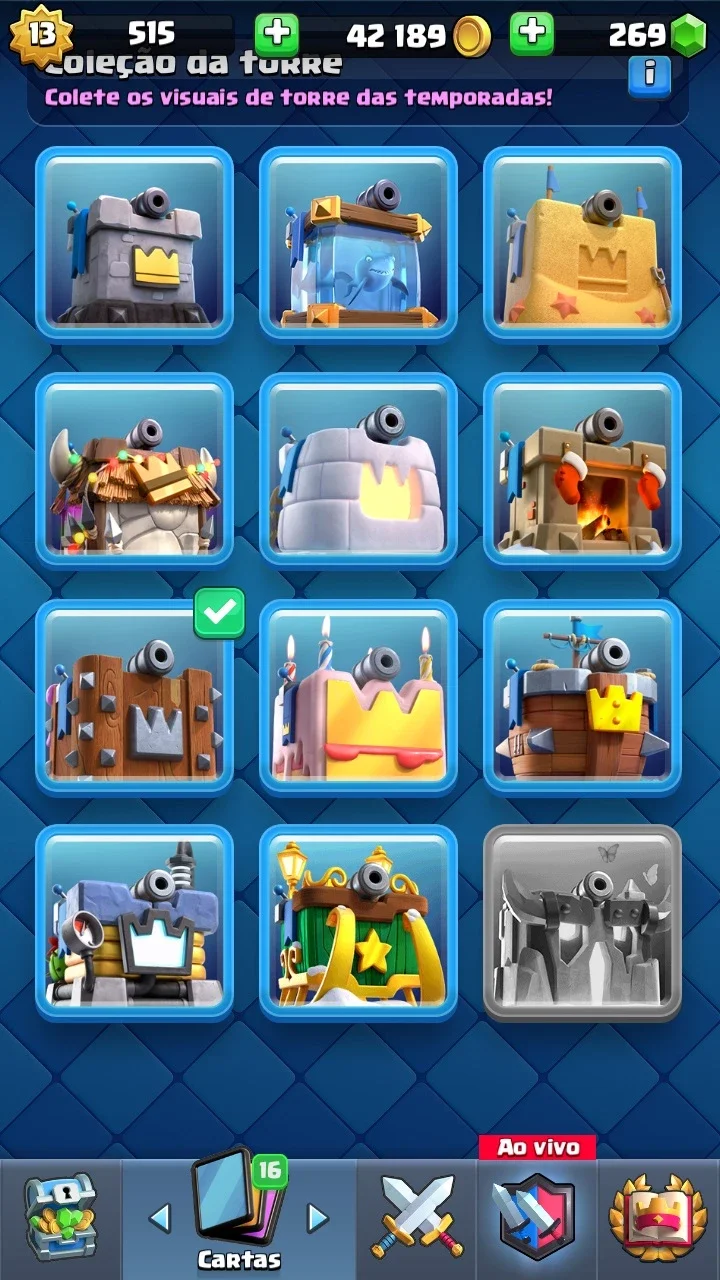Select the shark aquarium tower skin

(358, 244)
